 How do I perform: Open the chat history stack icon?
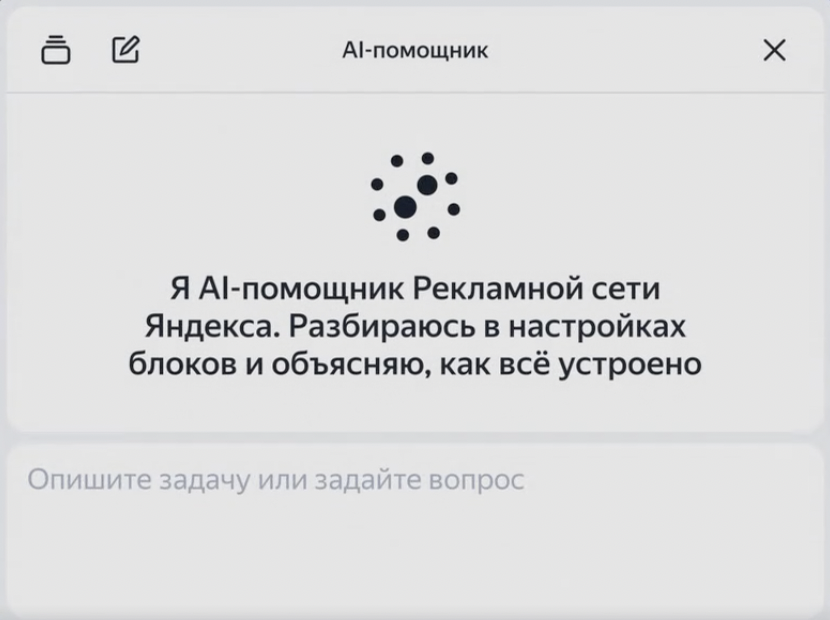(56, 50)
